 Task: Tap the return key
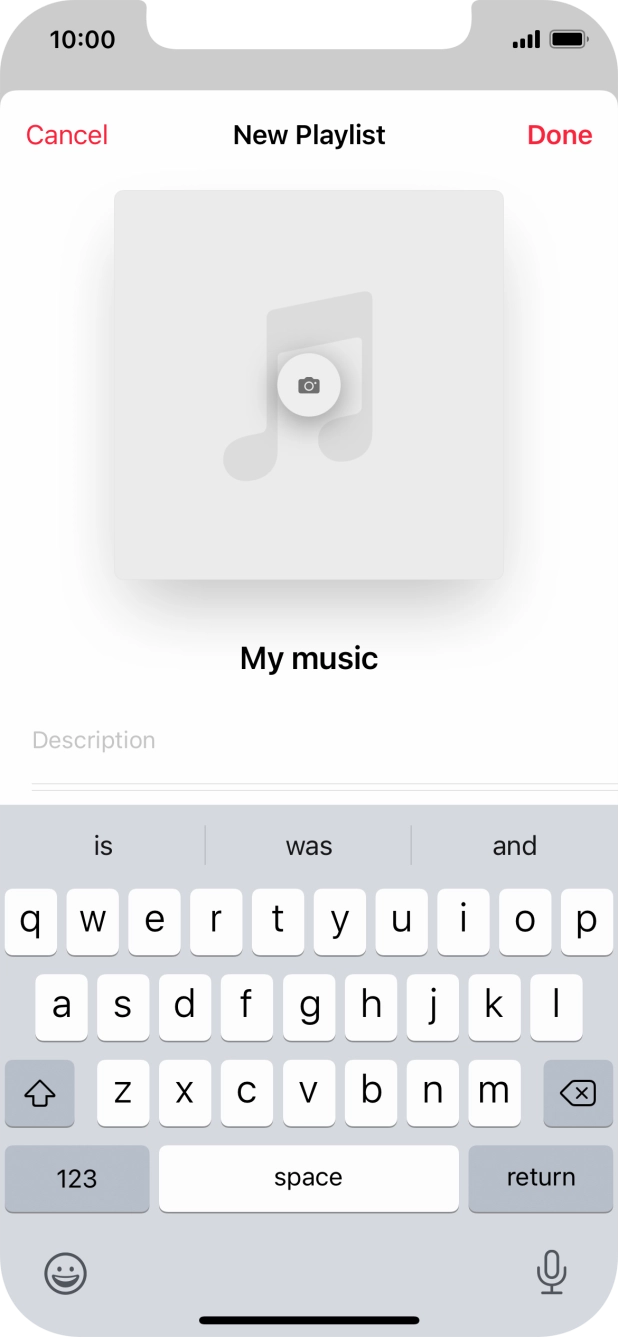[540, 1178]
